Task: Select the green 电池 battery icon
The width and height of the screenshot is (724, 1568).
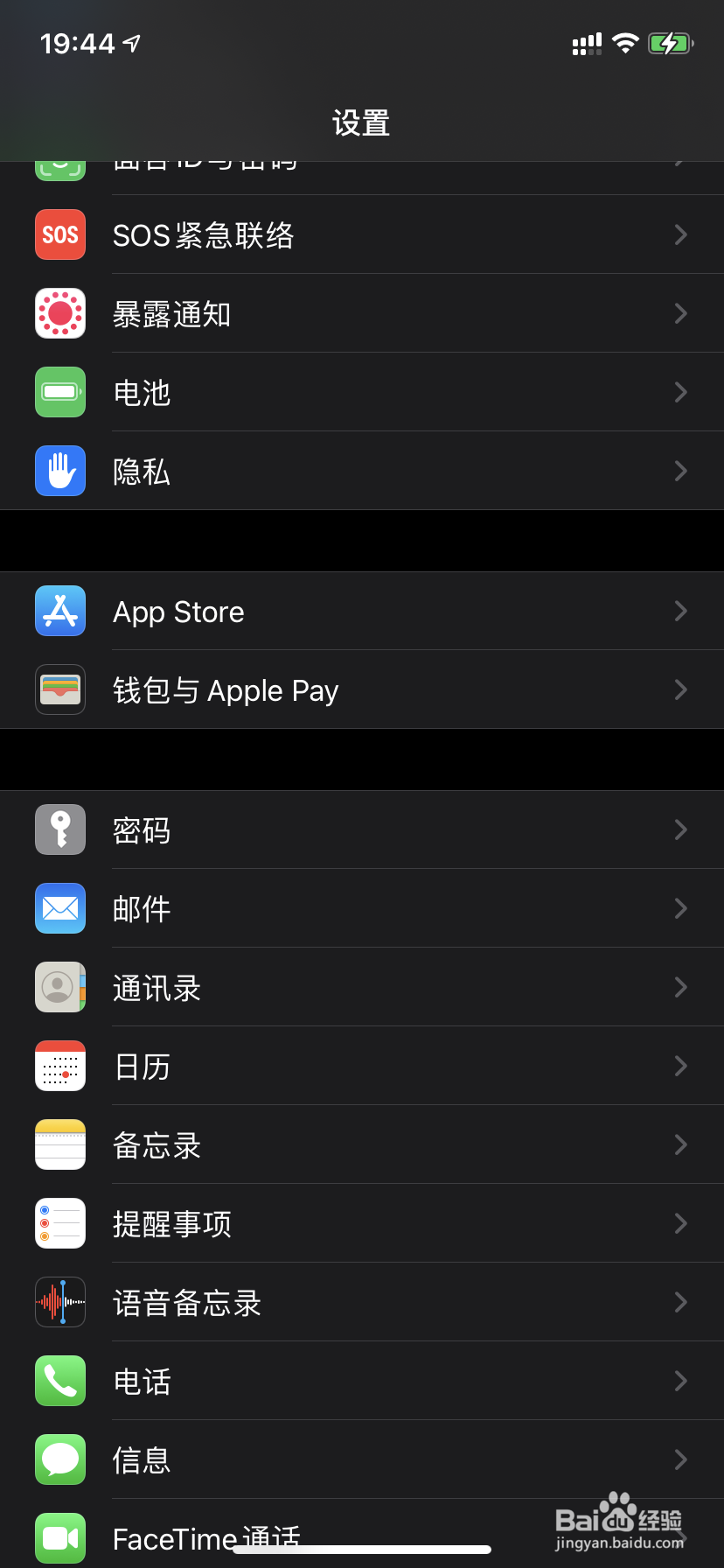Action: coord(59,392)
